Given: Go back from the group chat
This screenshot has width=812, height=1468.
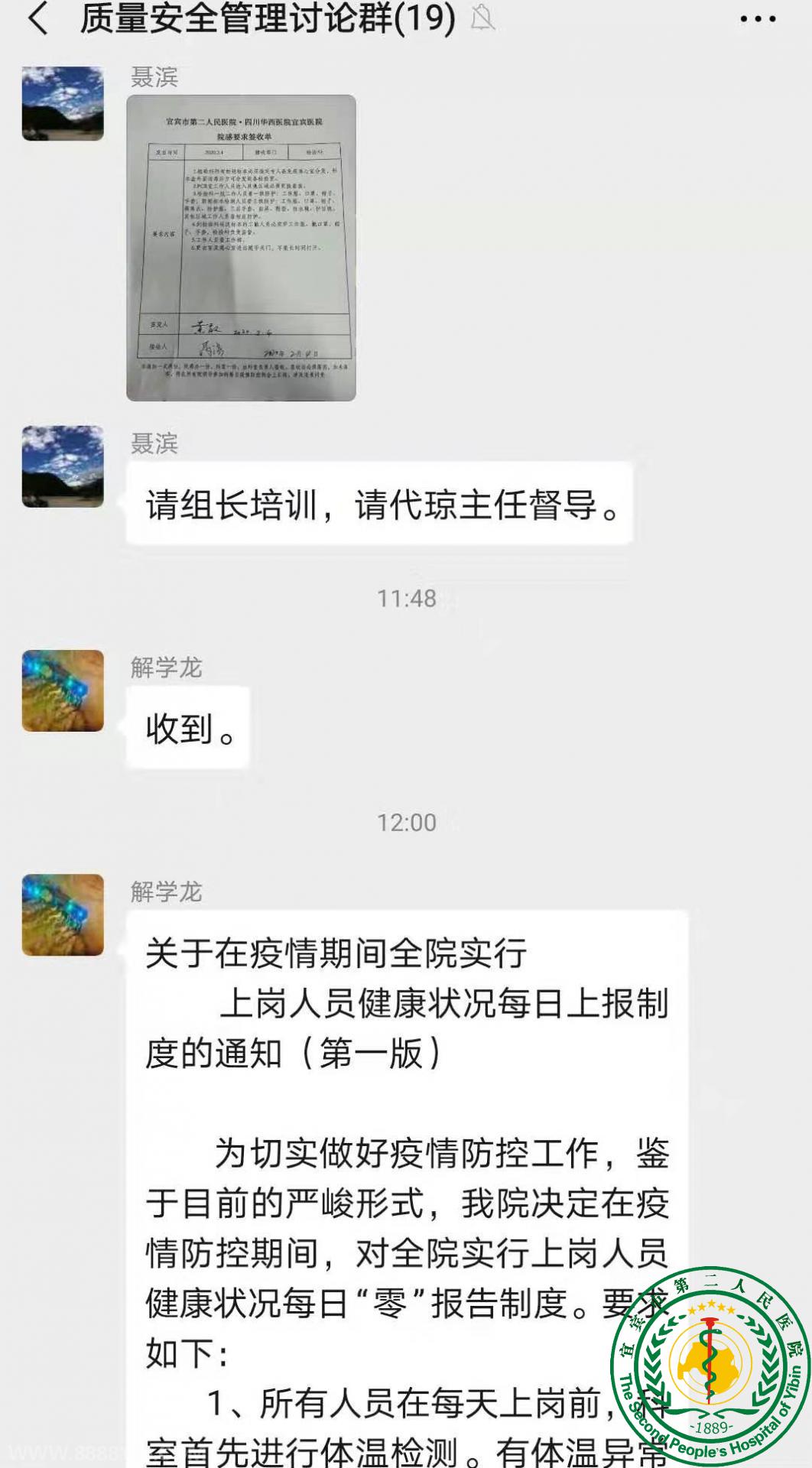Looking at the screenshot, I should (38, 19).
